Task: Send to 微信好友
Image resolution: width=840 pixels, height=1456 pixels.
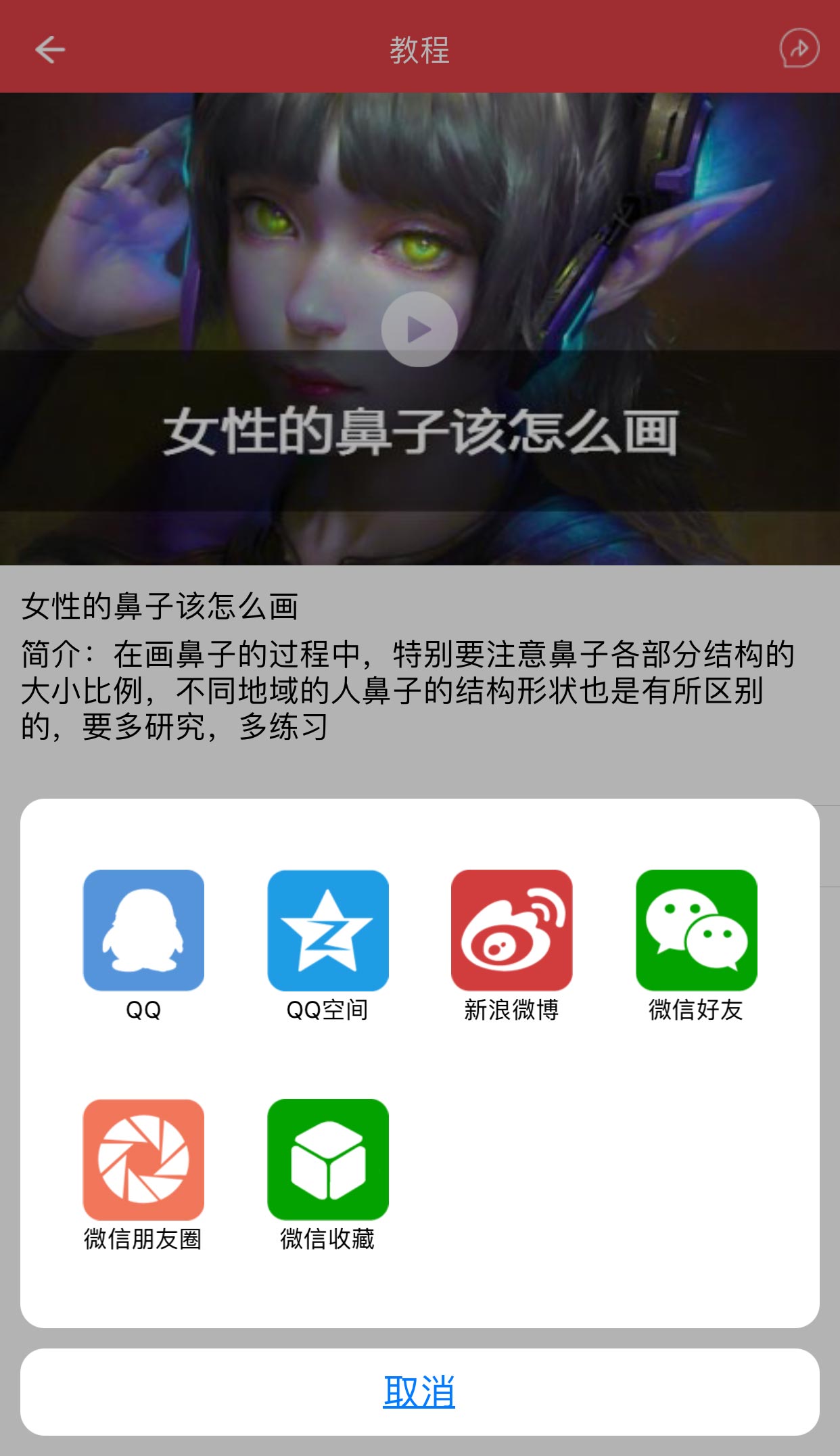Action: (x=696, y=931)
